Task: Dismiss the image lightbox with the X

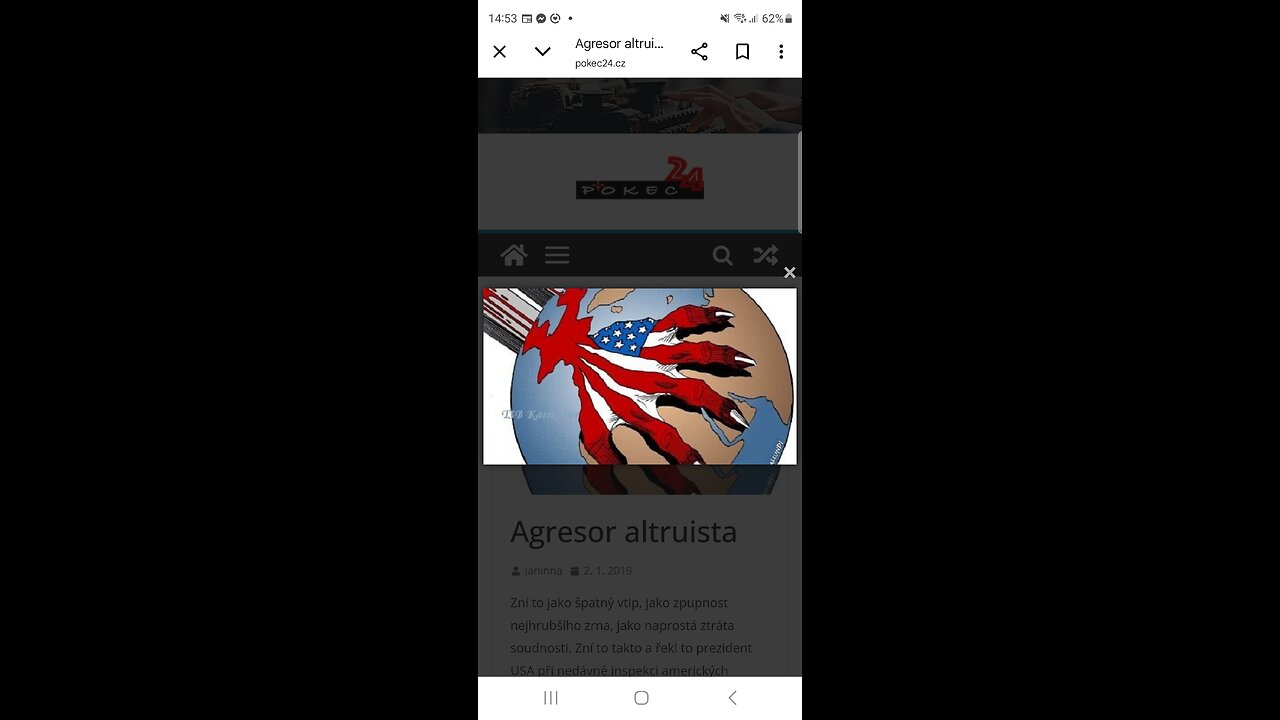Action: click(789, 272)
